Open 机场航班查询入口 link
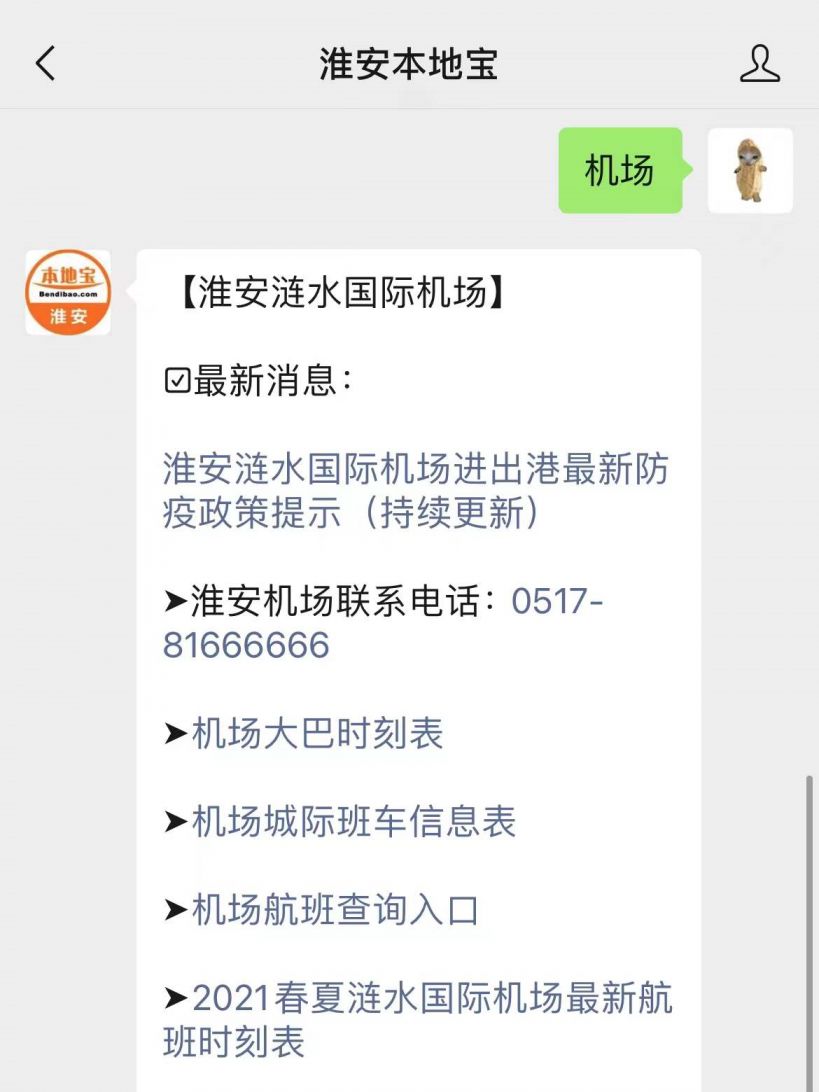This screenshot has height=1092, width=819. (x=335, y=910)
